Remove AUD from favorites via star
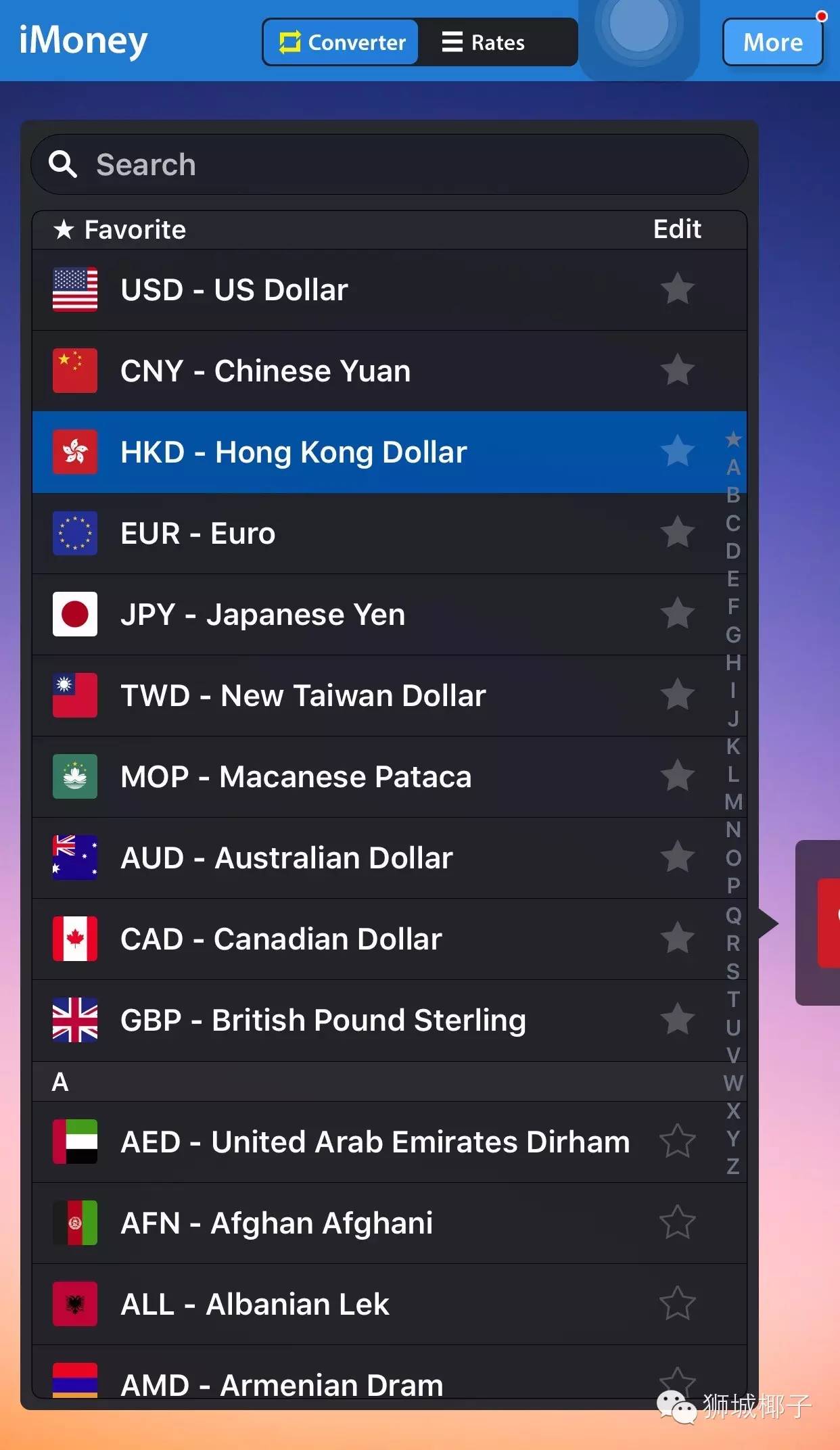 pos(677,858)
